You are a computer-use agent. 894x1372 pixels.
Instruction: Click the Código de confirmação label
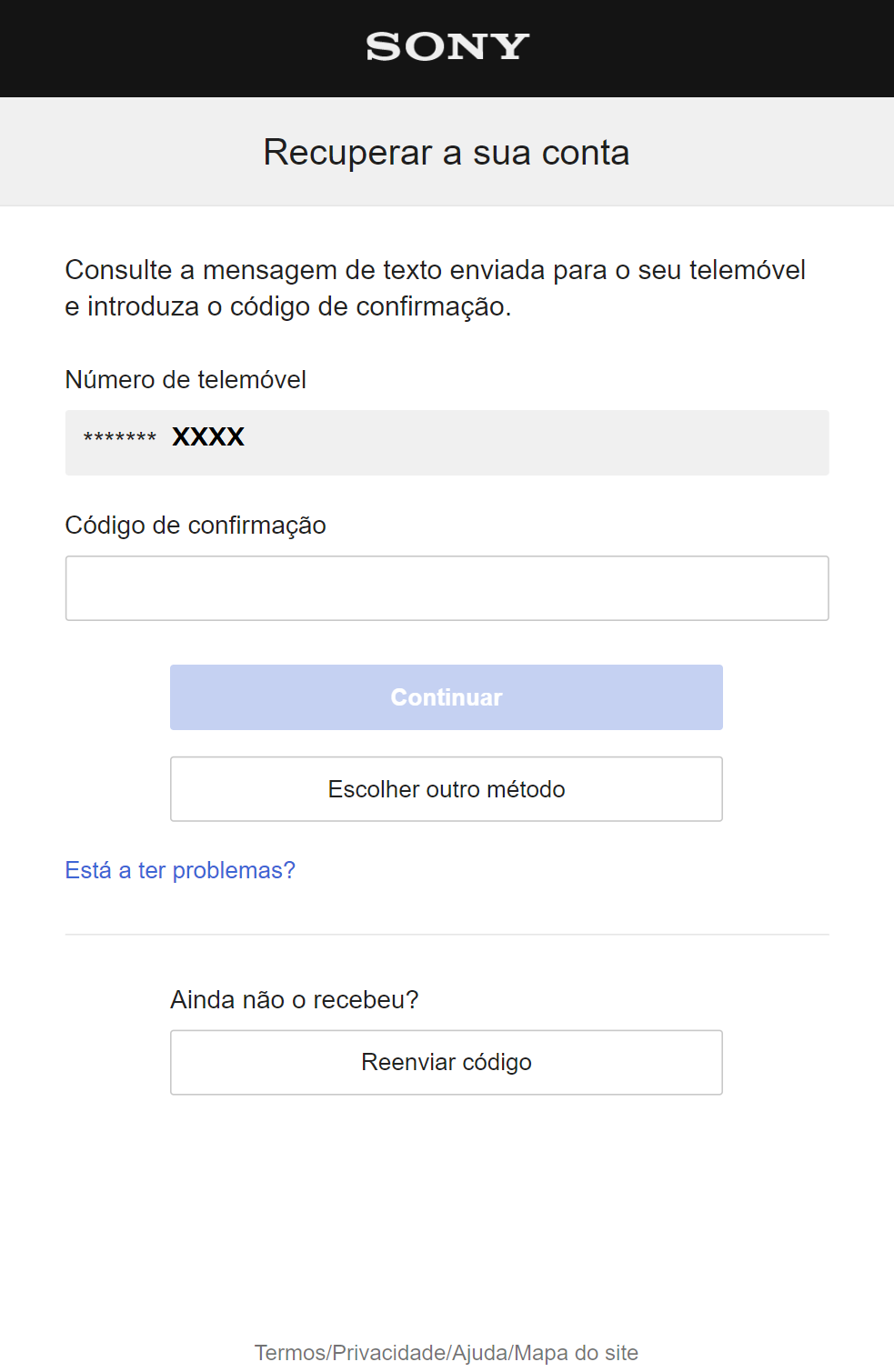[196, 525]
